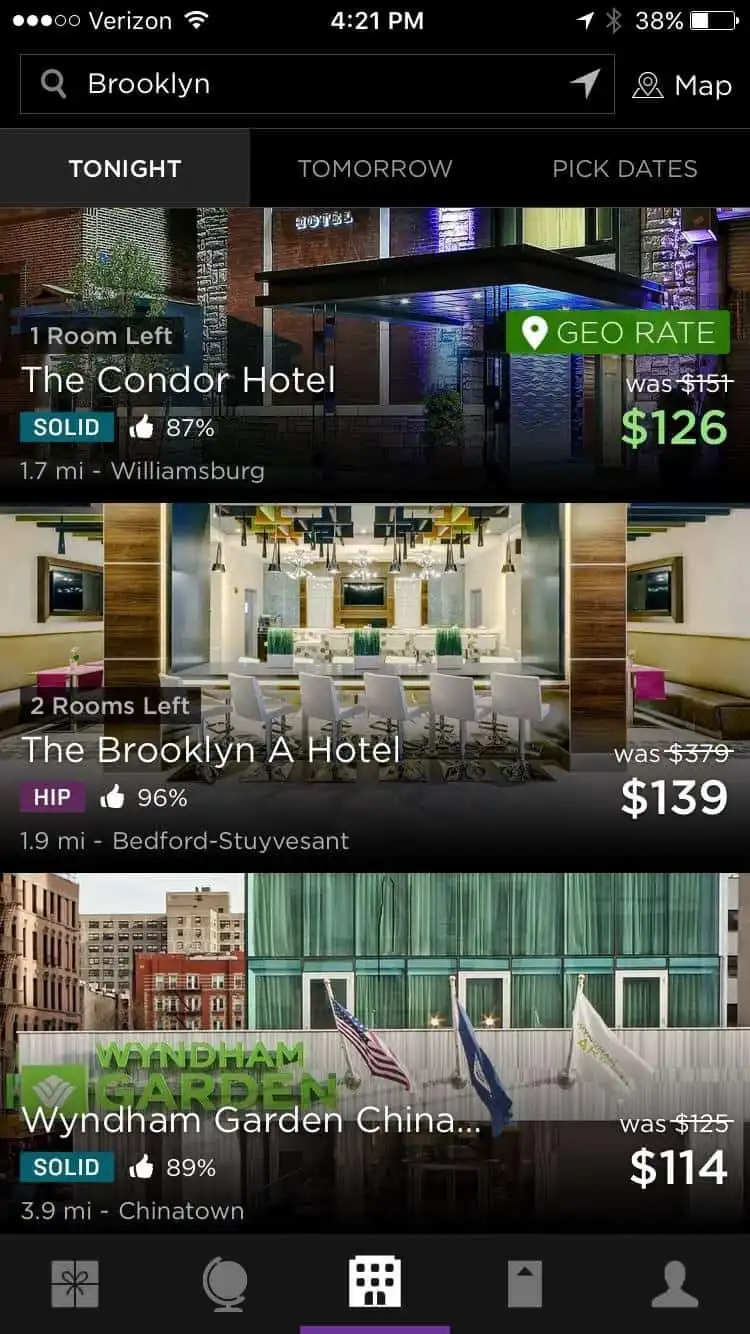Open the Map view

pos(683,86)
